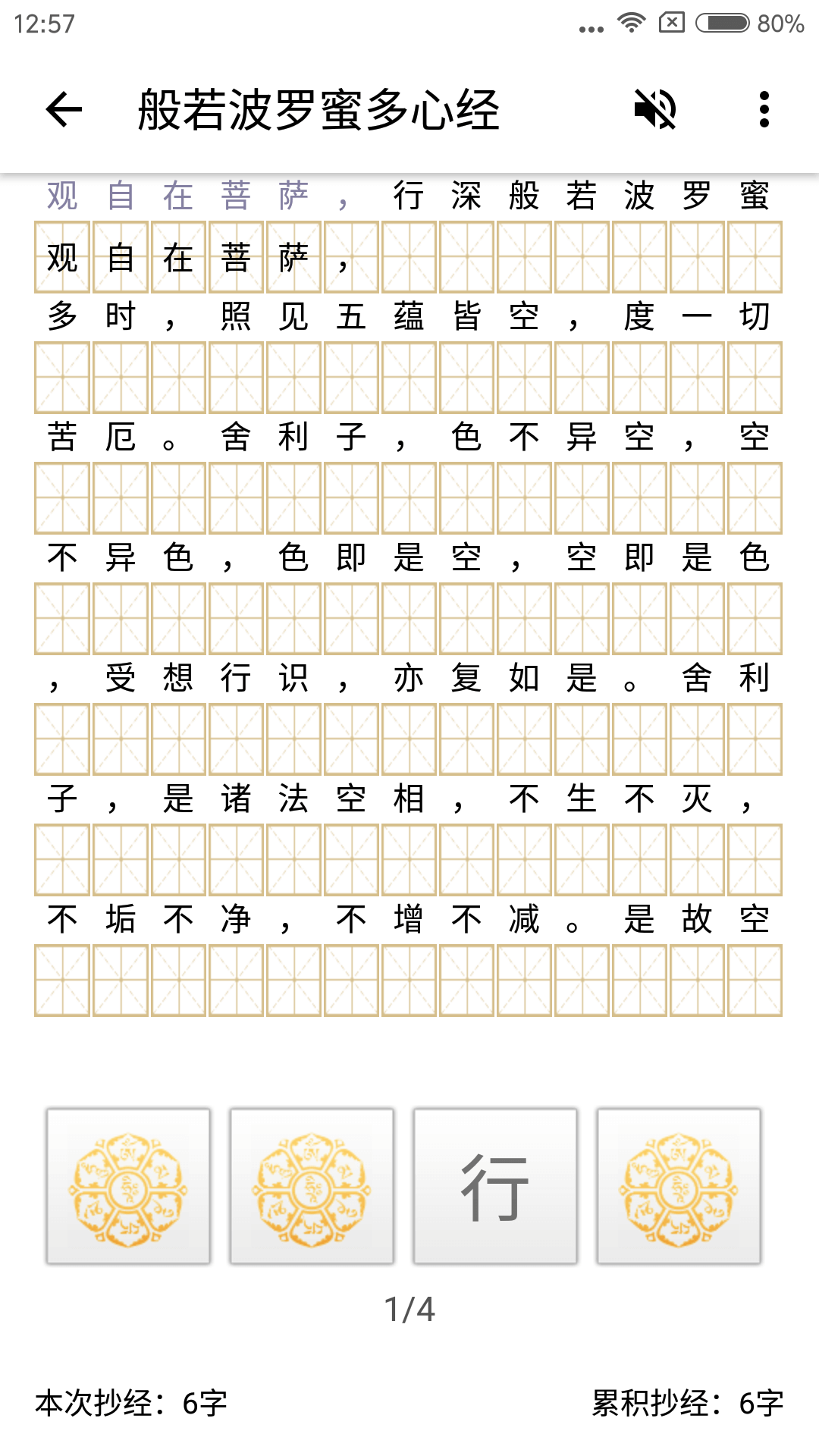
Task: Open the three-dot overflow menu
Action: point(764,110)
